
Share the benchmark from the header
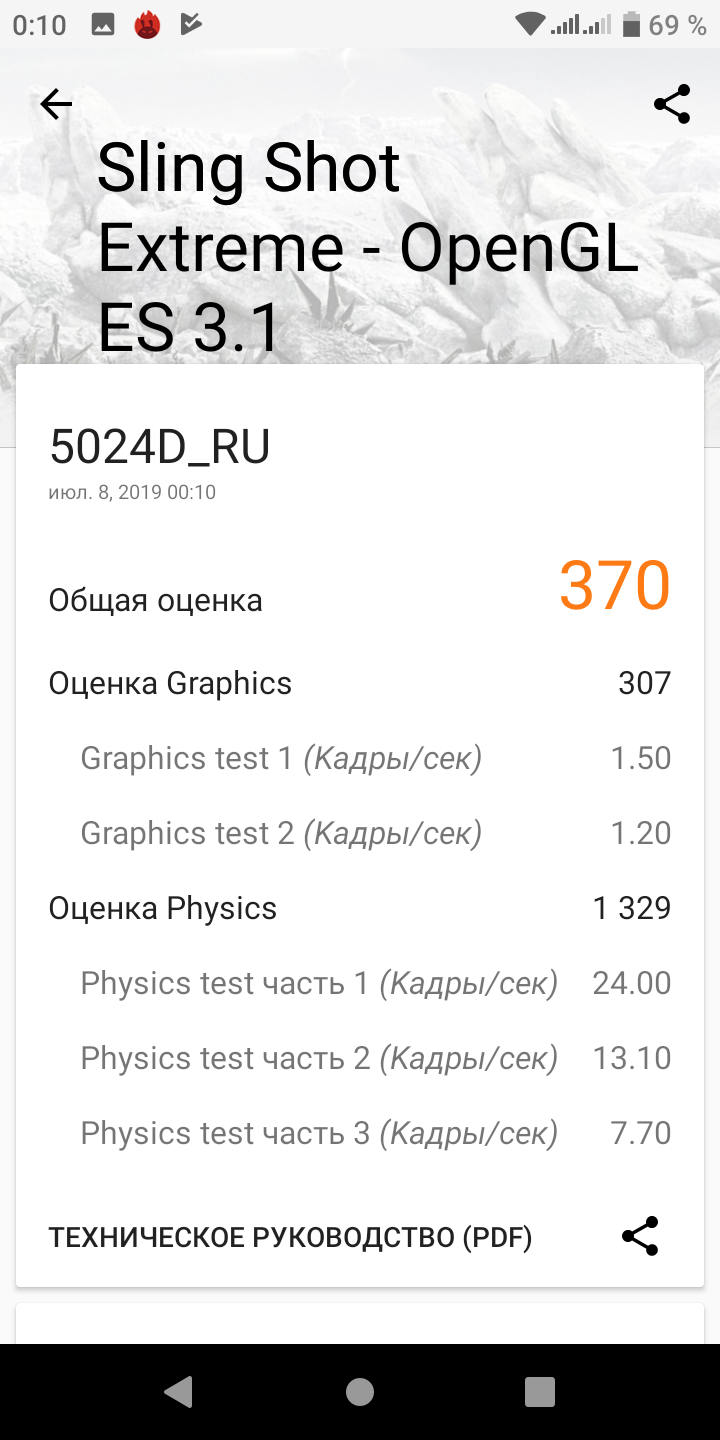(x=672, y=104)
